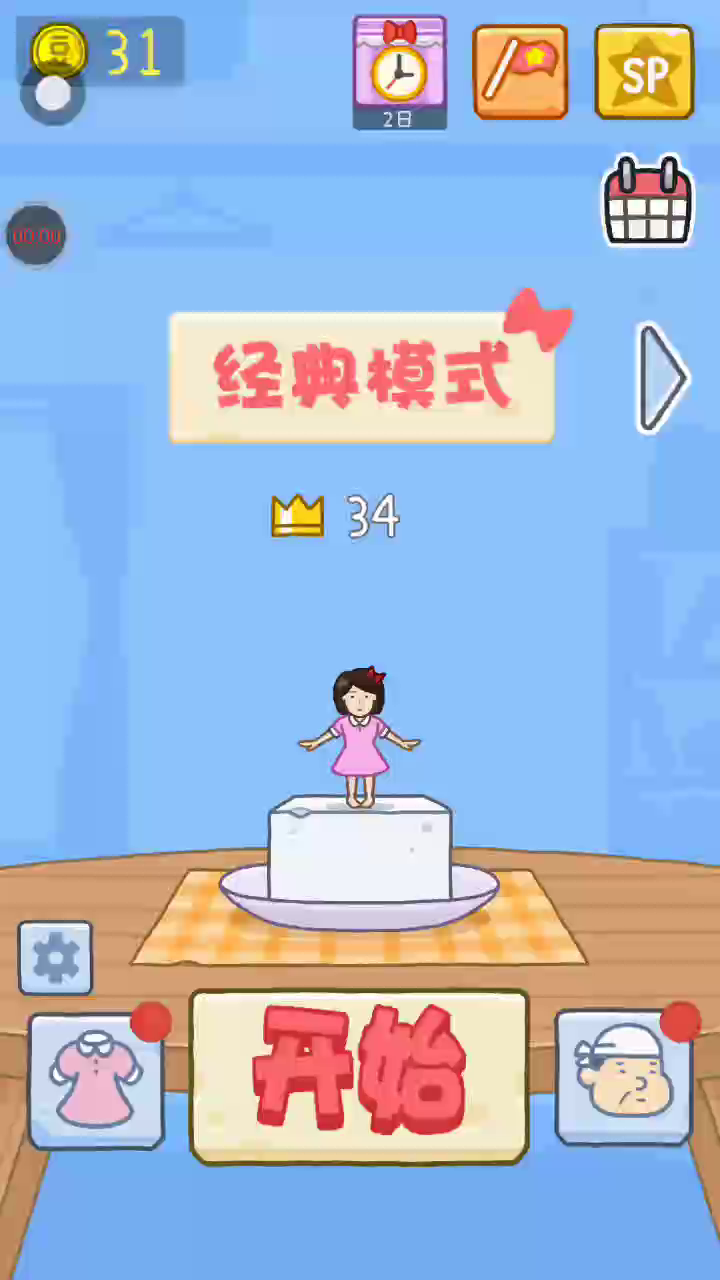This screenshot has width=720, height=1280.
Task: Open the 2日 alarm clock reward
Action: pos(399,73)
